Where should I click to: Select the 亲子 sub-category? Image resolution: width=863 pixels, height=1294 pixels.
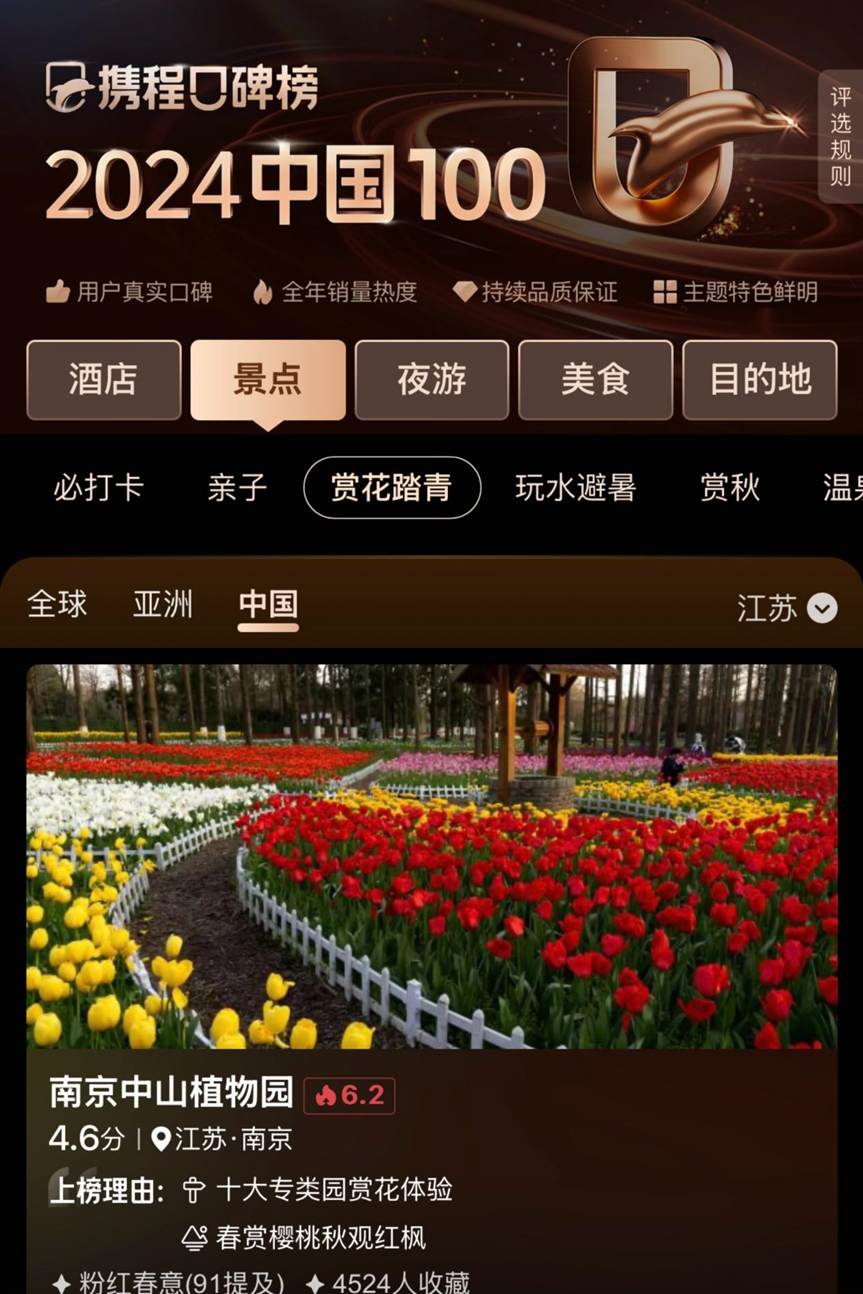[x=237, y=488]
